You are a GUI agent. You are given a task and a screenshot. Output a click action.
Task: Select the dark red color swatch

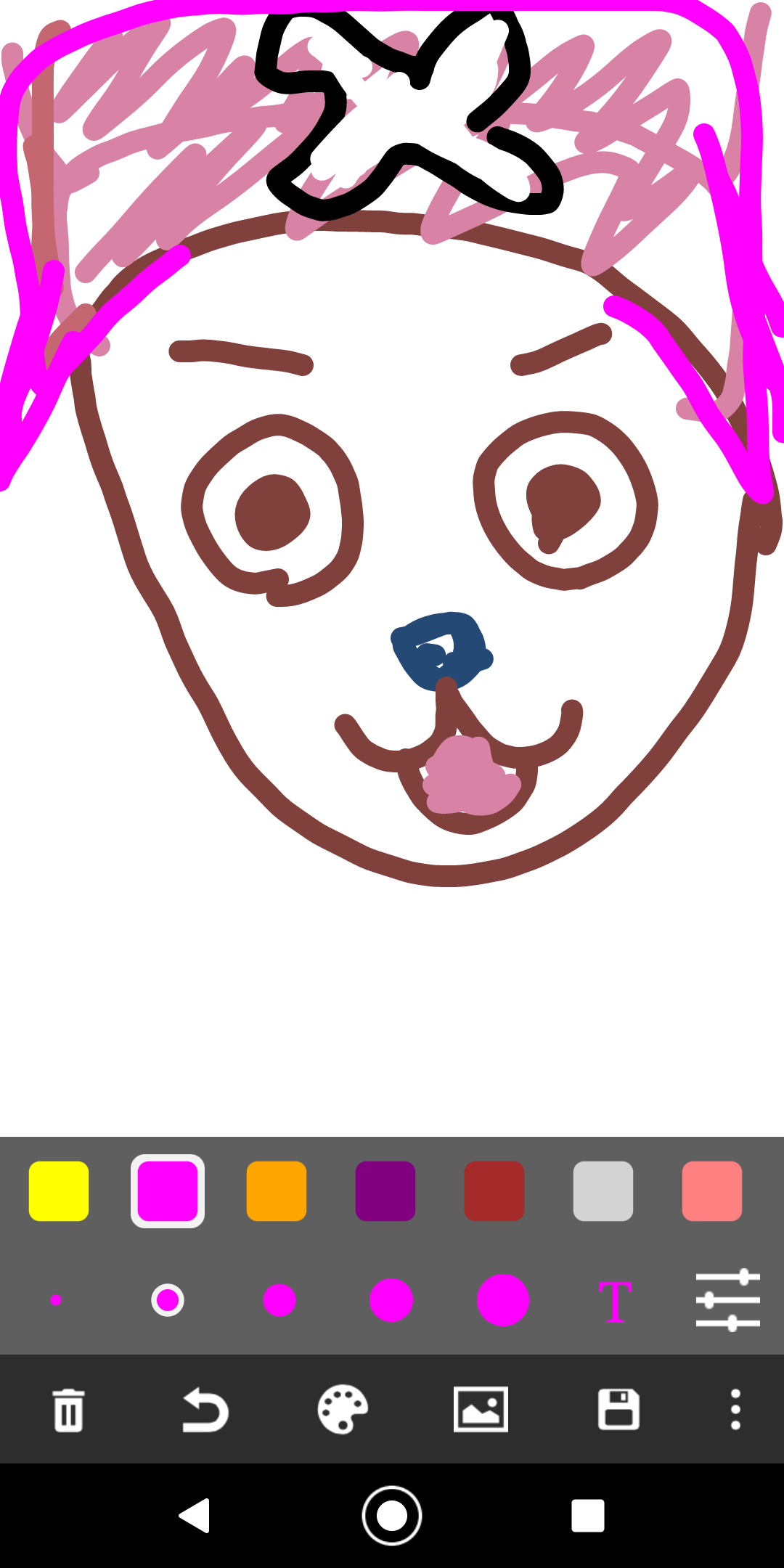pyautogui.click(x=494, y=1191)
